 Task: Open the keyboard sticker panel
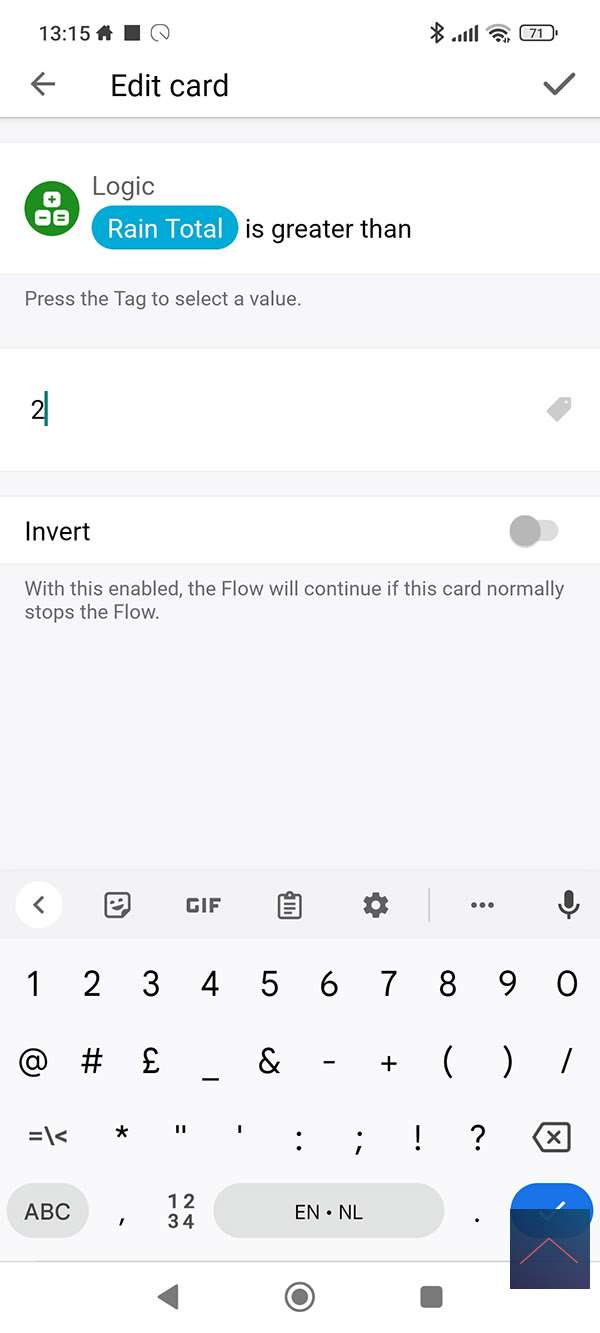(118, 906)
